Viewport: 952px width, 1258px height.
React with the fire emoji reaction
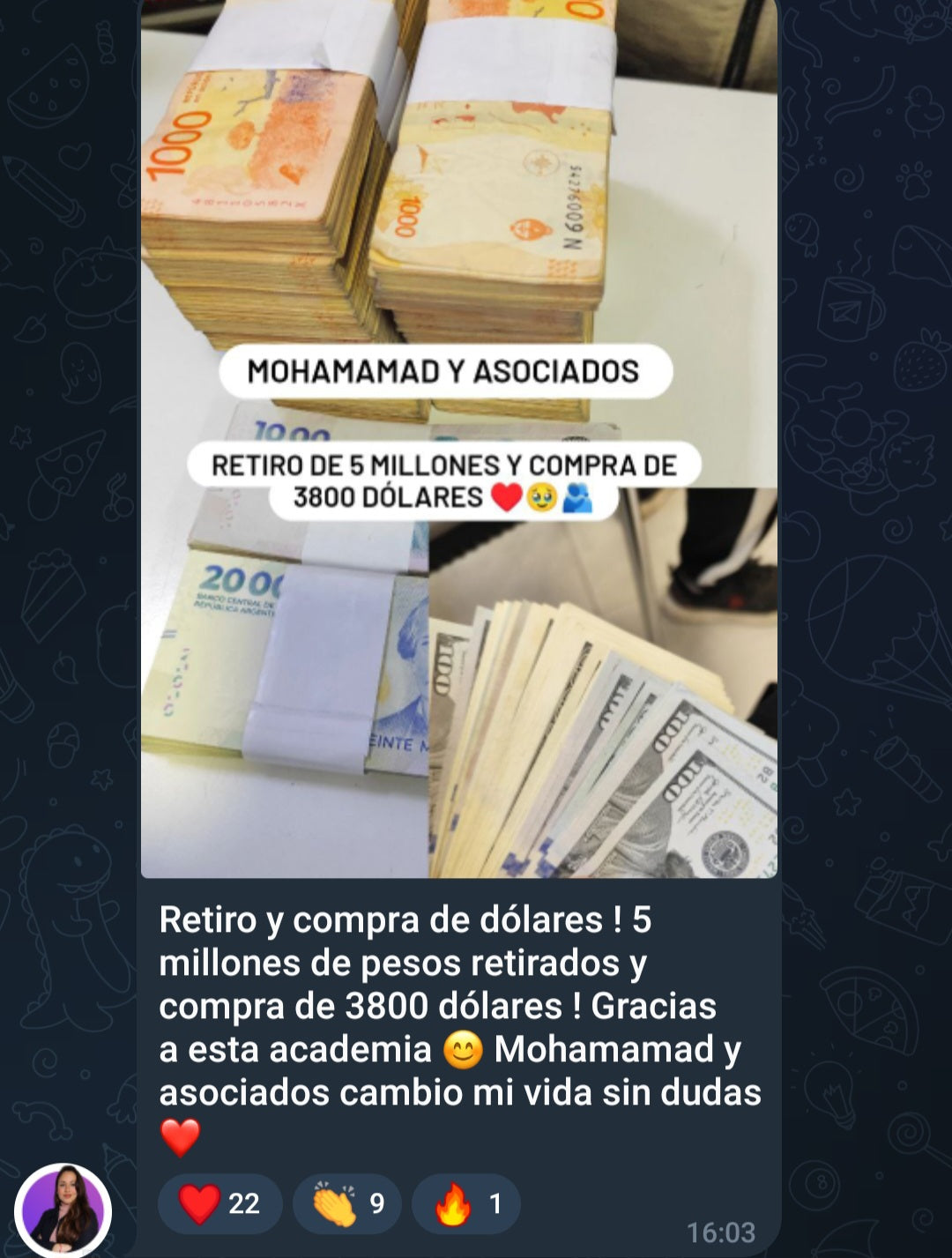tap(466, 1203)
